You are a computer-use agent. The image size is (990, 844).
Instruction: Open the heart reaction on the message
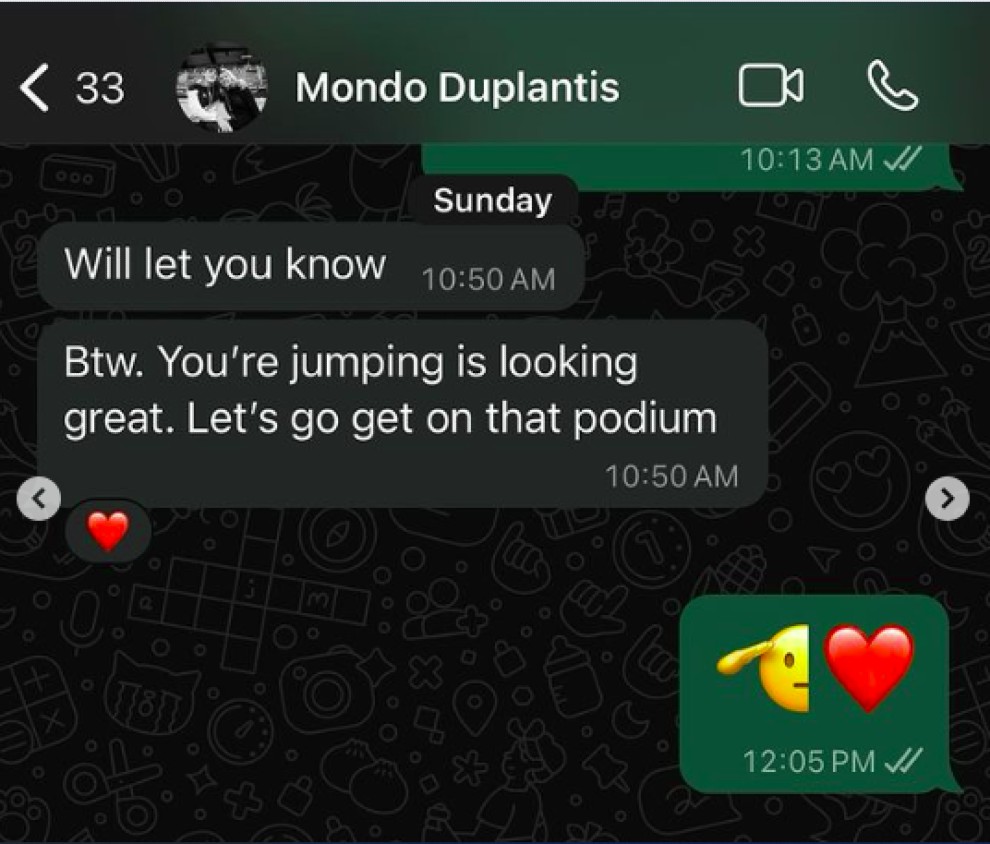tap(108, 531)
